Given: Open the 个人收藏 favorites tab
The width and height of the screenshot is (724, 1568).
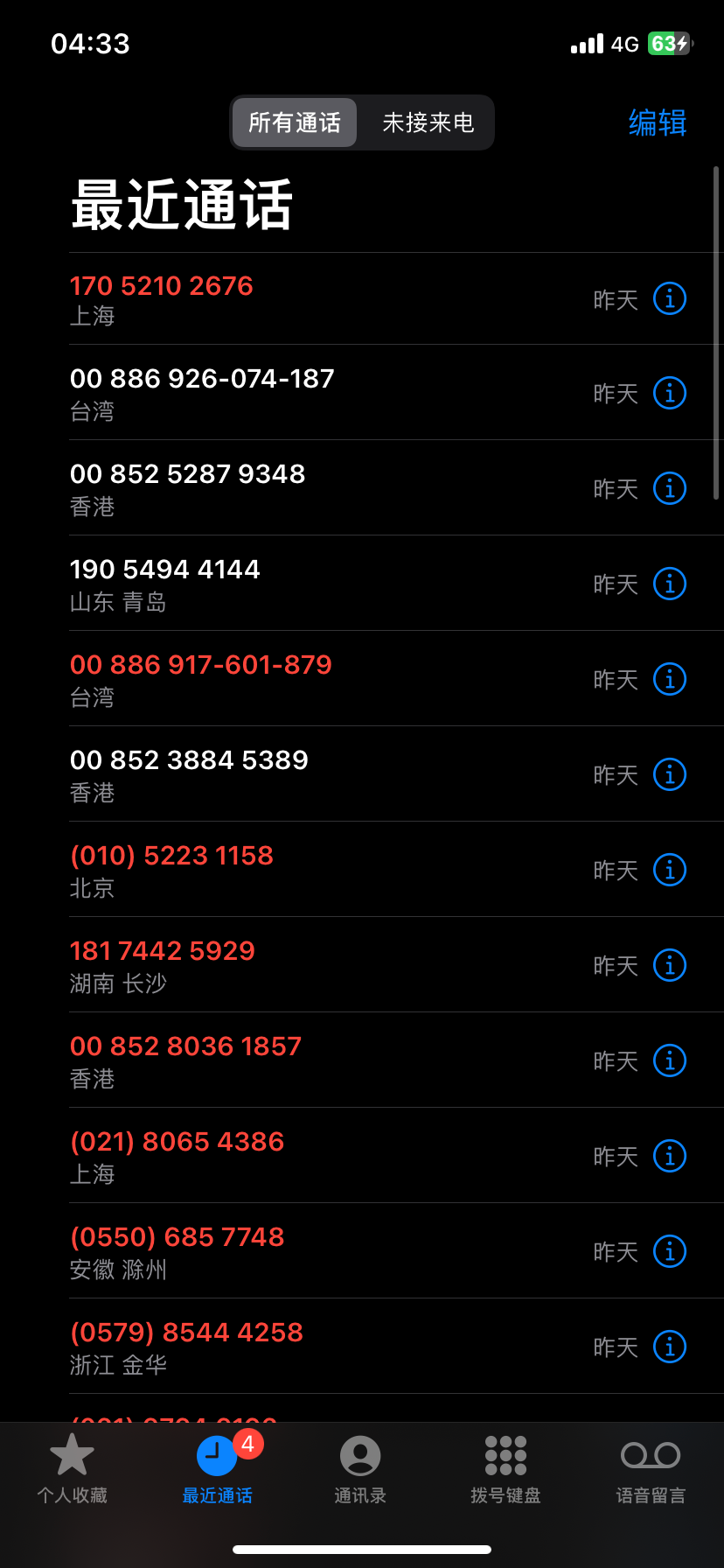Looking at the screenshot, I should [x=72, y=1470].
